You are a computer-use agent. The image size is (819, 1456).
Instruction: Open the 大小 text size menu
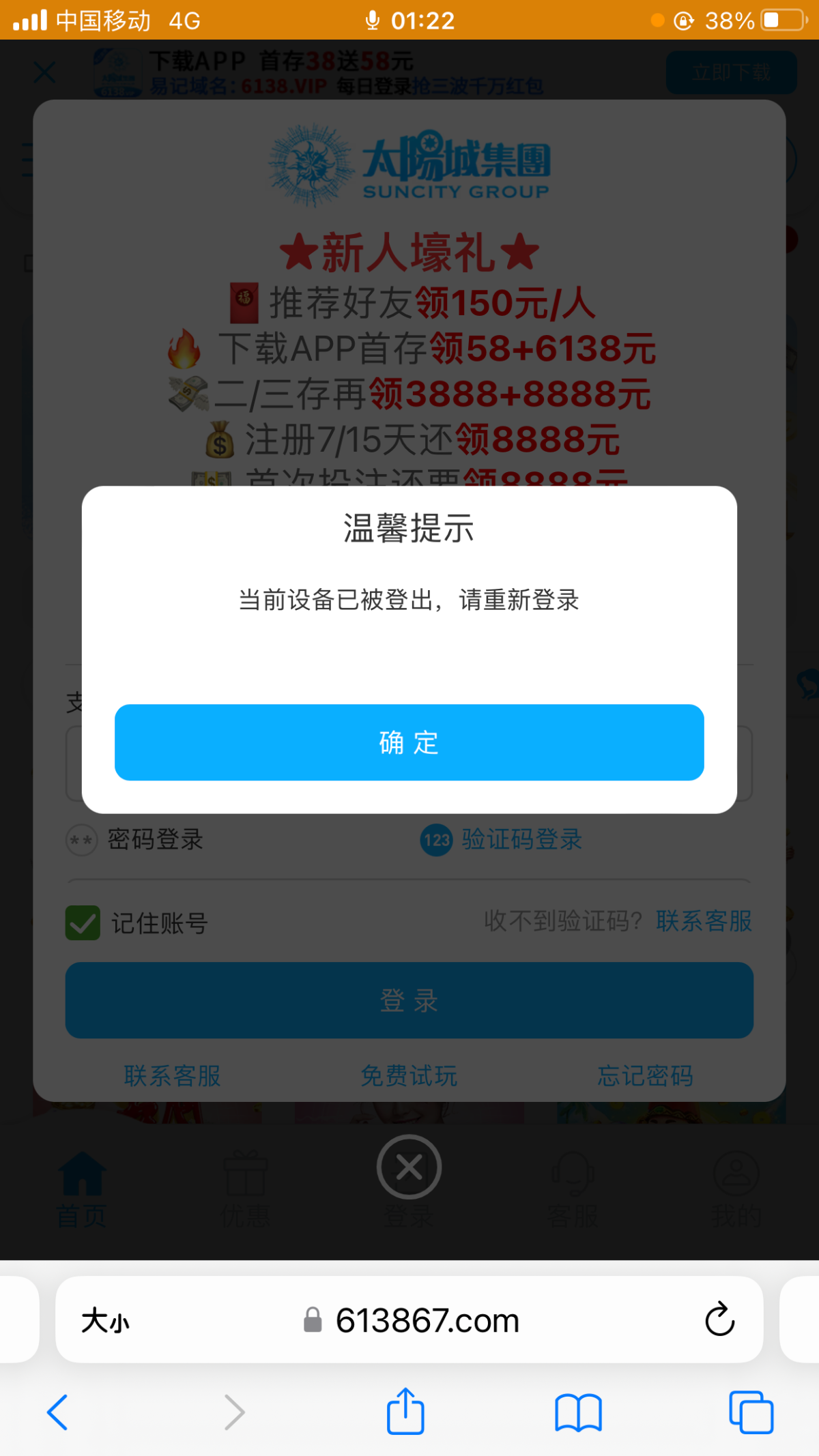click(x=105, y=1321)
